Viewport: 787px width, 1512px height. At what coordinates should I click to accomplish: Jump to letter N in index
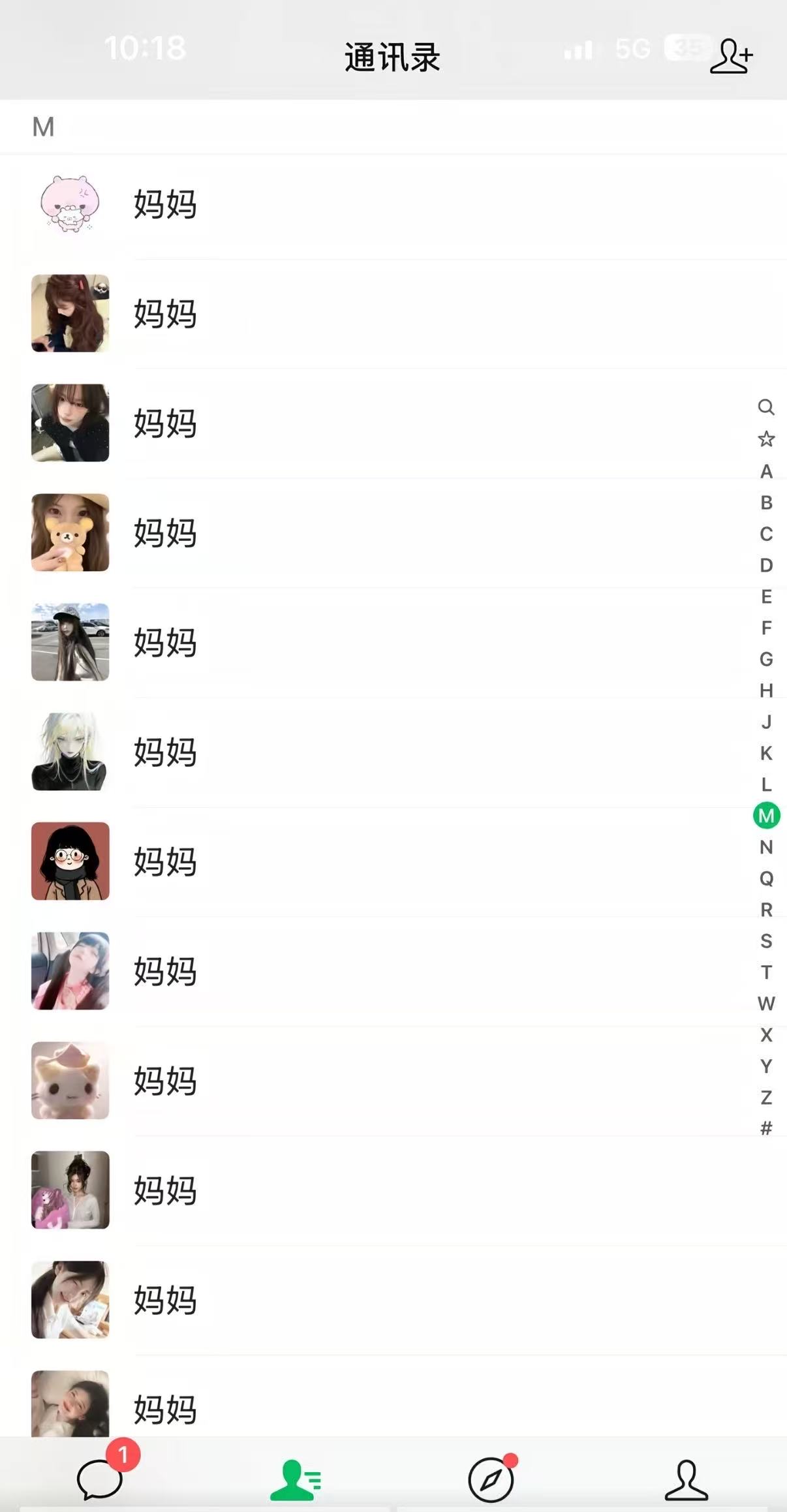(766, 847)
